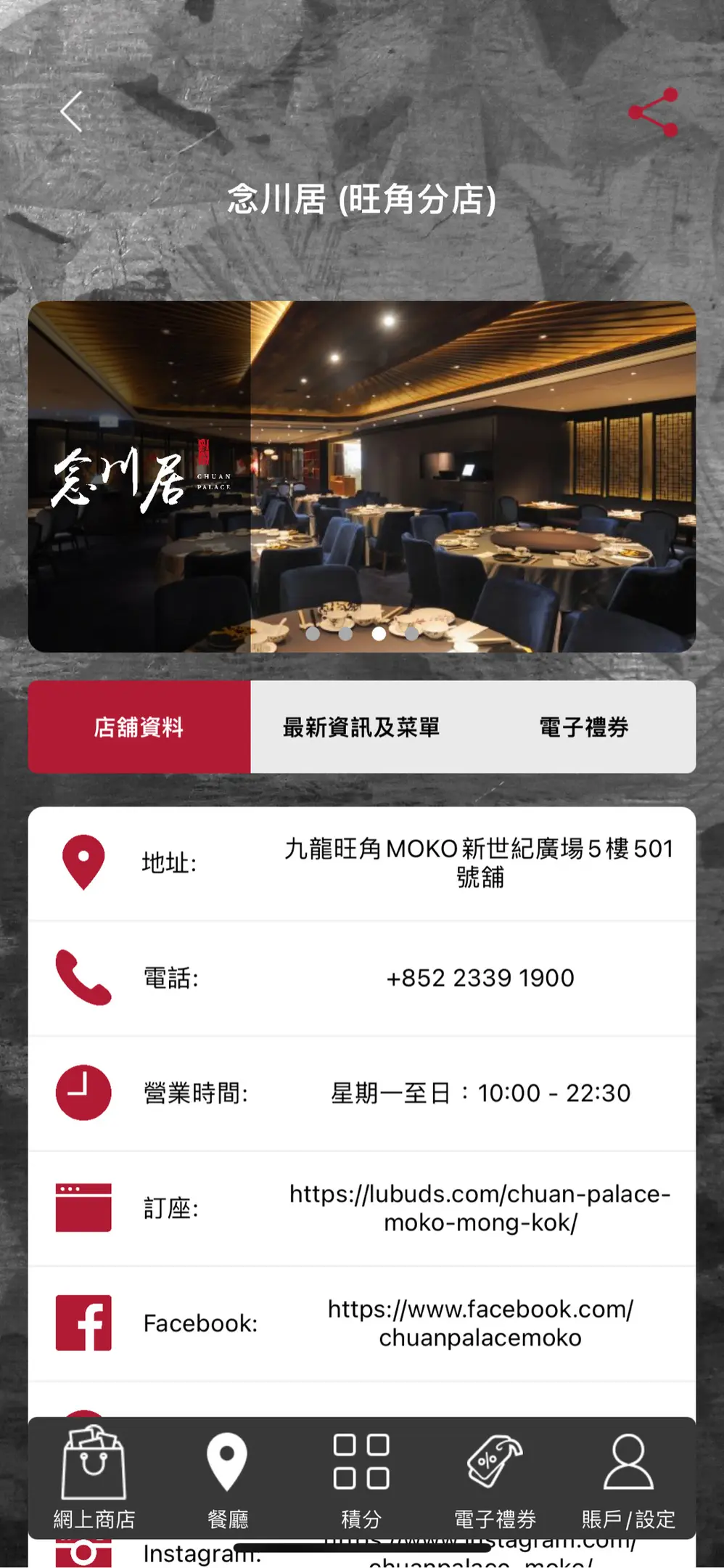Open the Facebook page chuanpalacemoko link
Image resolution: width=724 pixels, height=1568 pixels.
click(x=480, y=1323)
